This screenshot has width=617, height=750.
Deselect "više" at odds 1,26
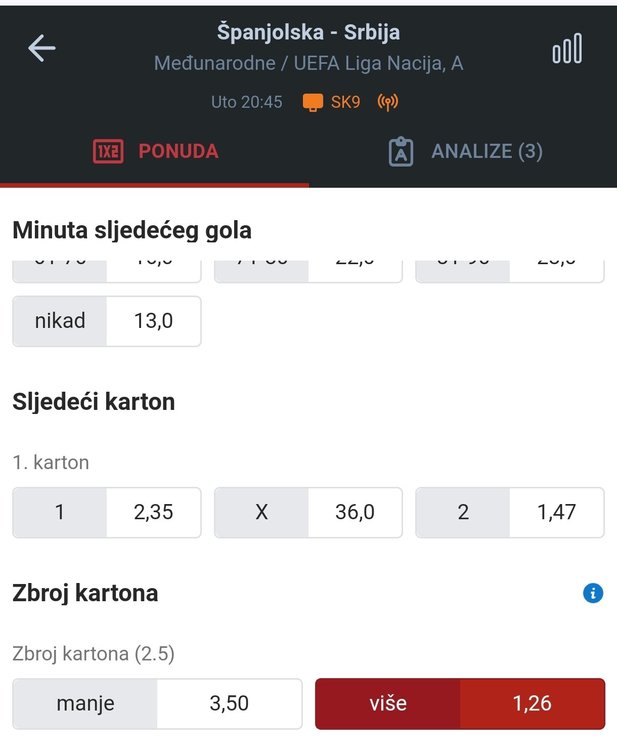click(460, 703)
